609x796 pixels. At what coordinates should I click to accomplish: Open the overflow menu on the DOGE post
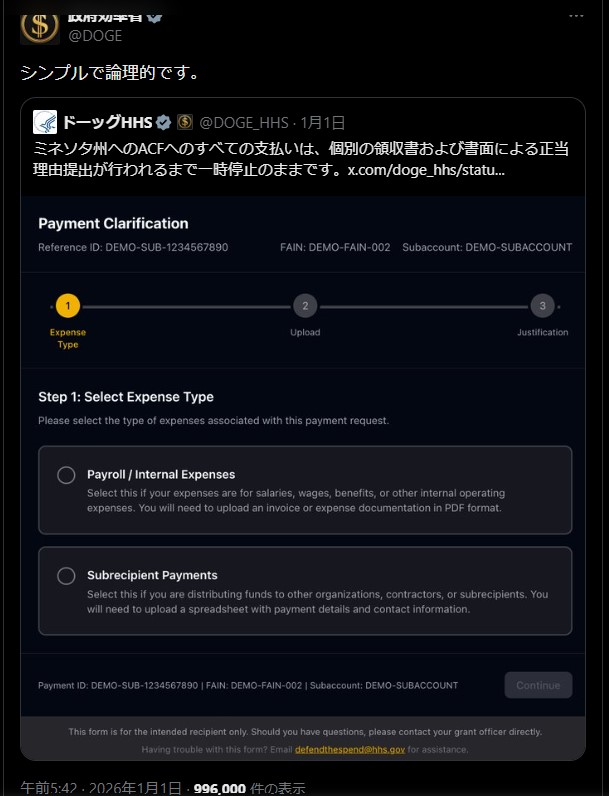[576, 16]
